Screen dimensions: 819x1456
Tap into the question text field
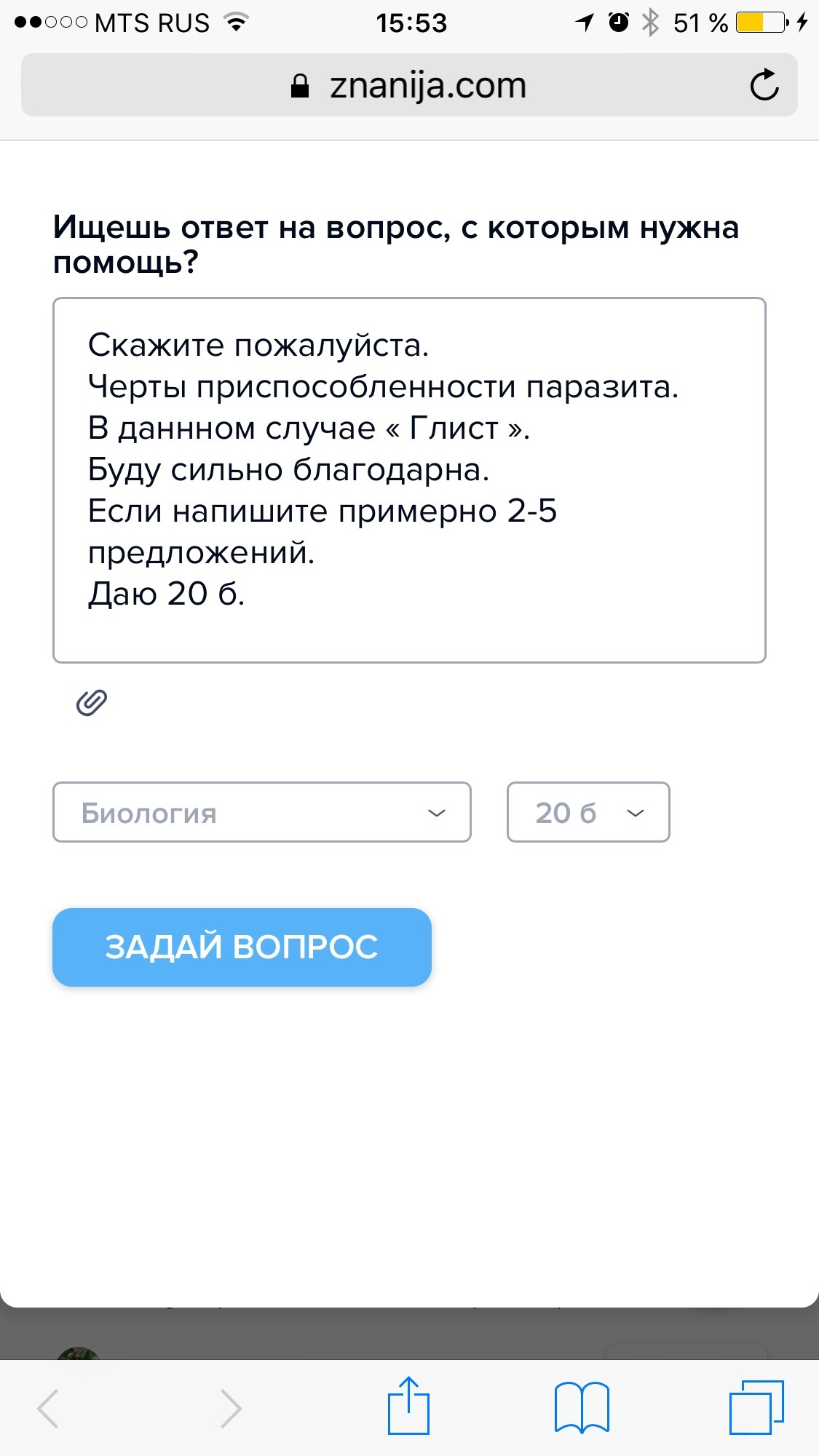click(x=408, y=480)
